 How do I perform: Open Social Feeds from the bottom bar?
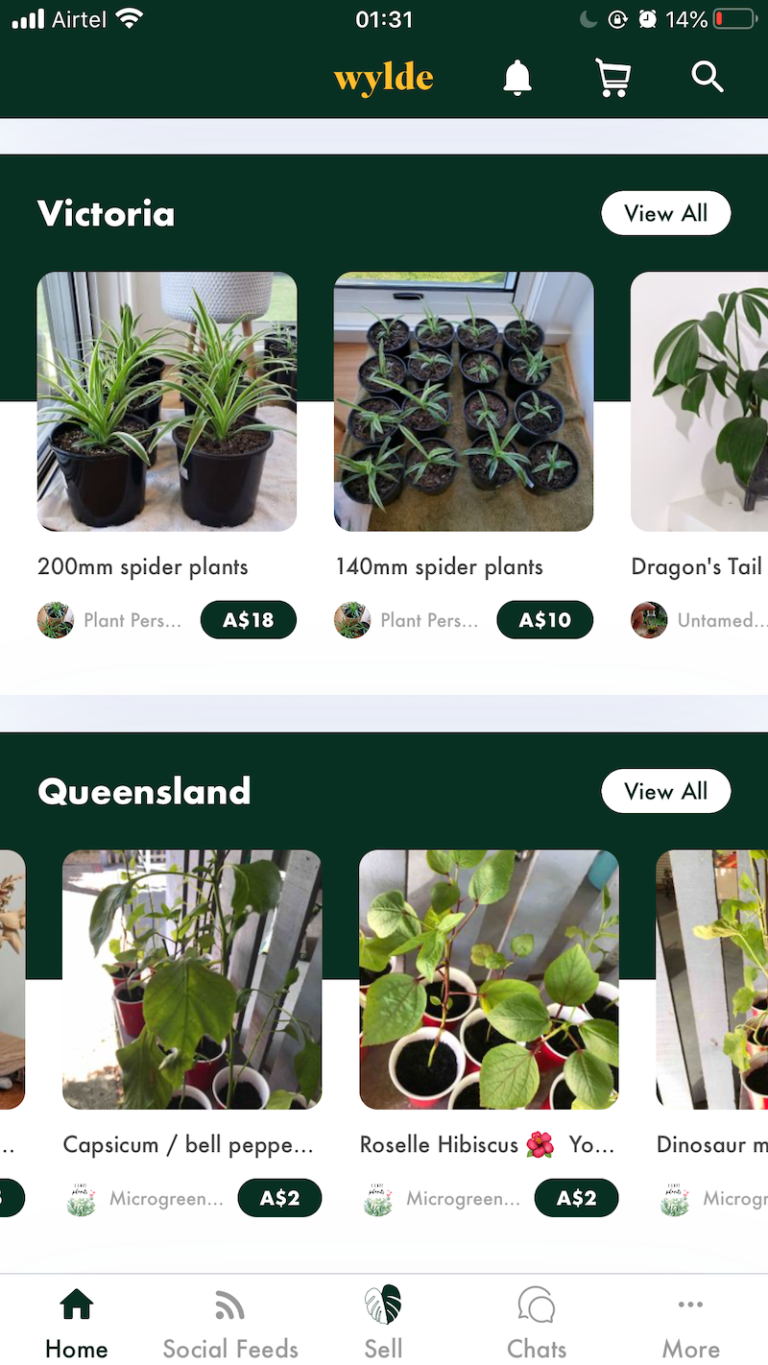[x=230, y=1305]
